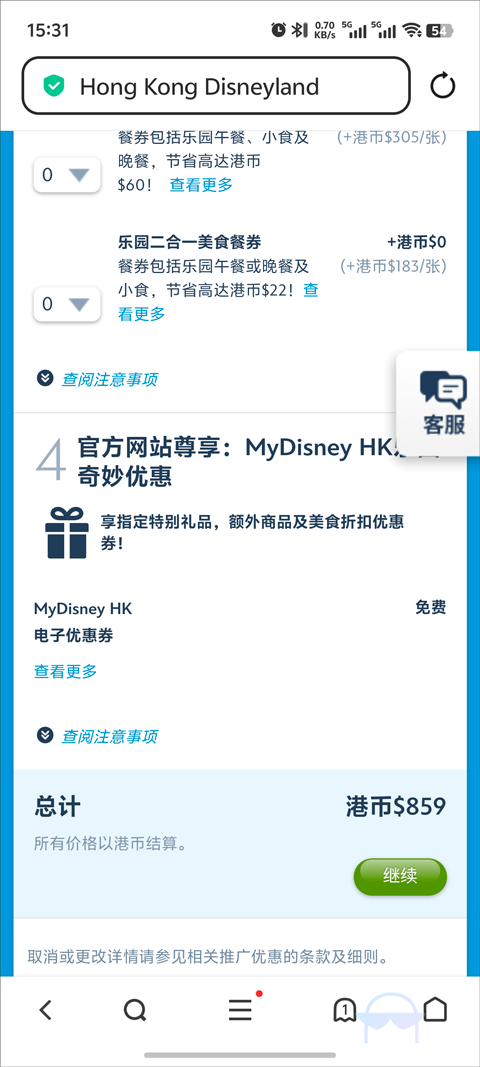Open the quantity dropdown for the three-meal coupon
480x1067 pixels.
tap(67, 175)
